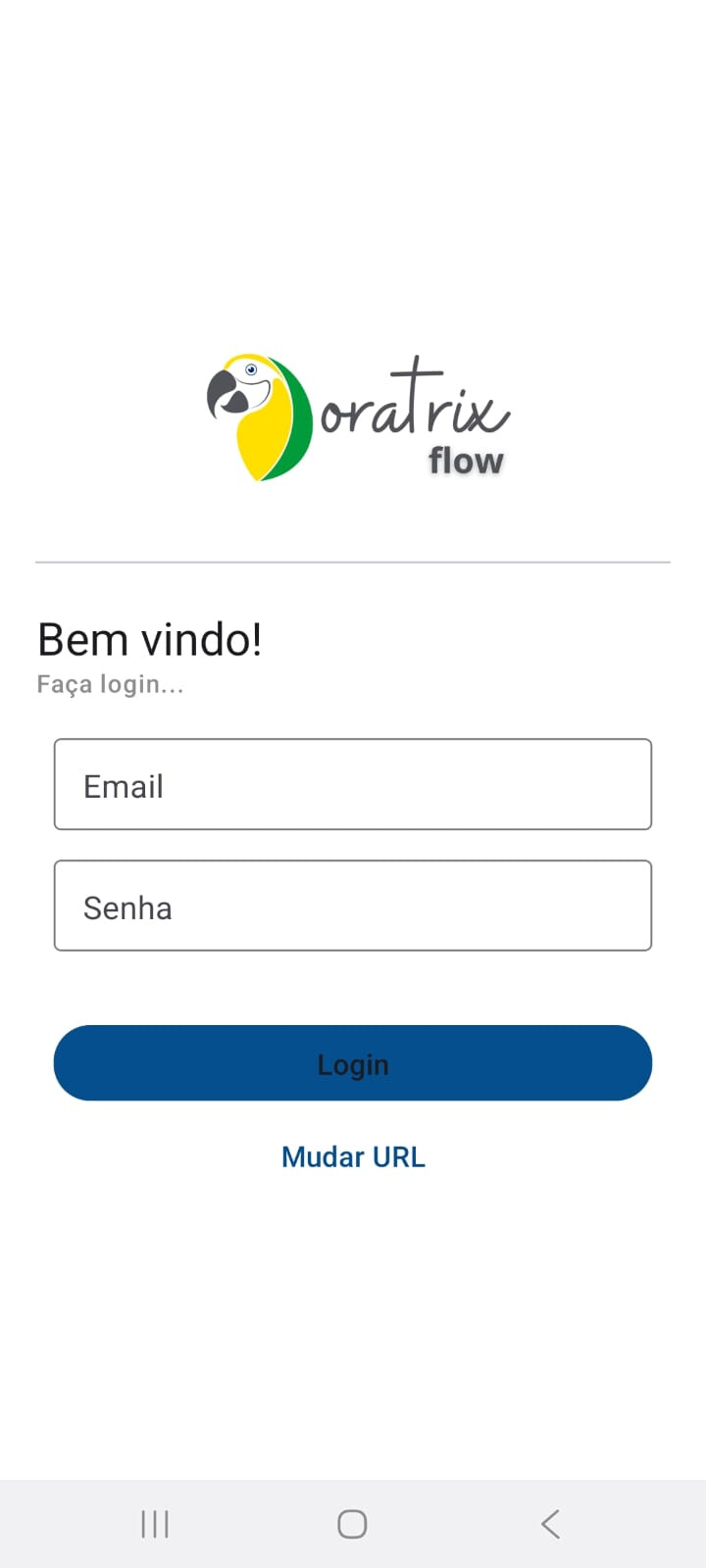
Task: Tap the blue Login button
Action: click(x=353, y=1063)
